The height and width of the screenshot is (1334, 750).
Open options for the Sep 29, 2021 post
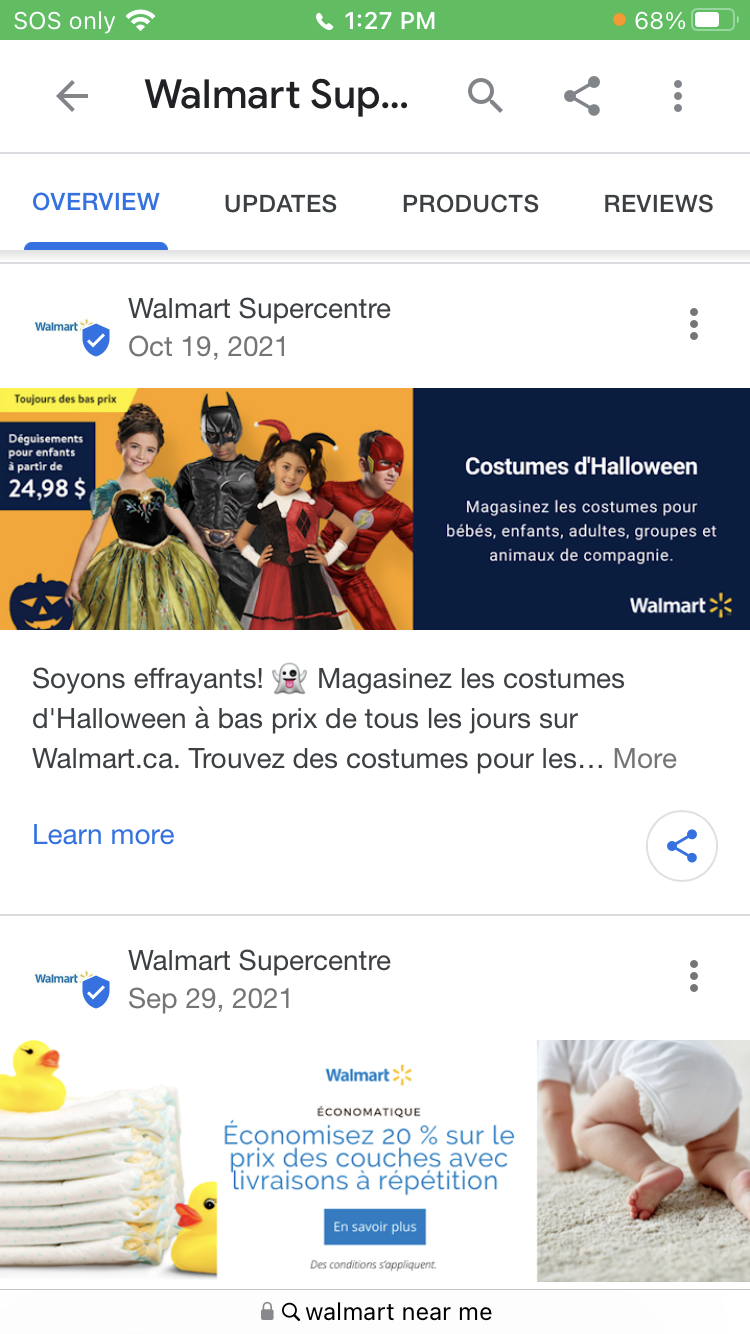(x=694, y=976)
